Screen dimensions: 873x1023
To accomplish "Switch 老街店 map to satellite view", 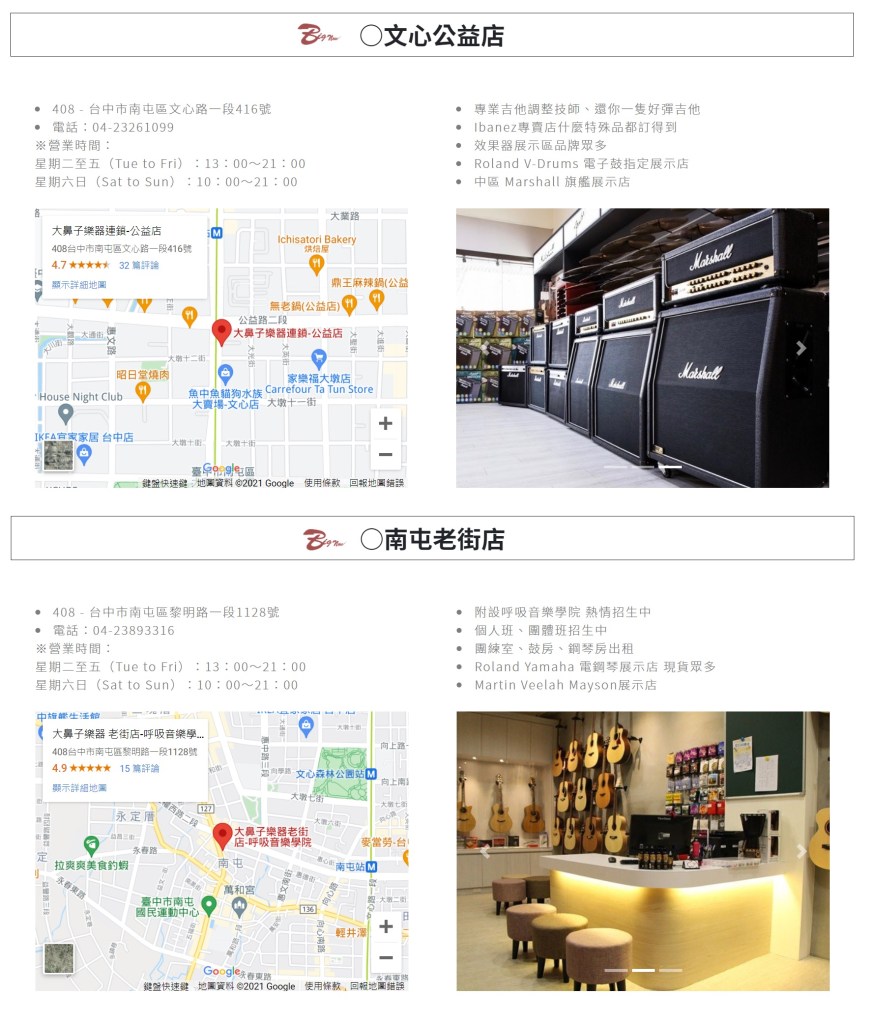I will pyautogui.click(x=58, y=959).
